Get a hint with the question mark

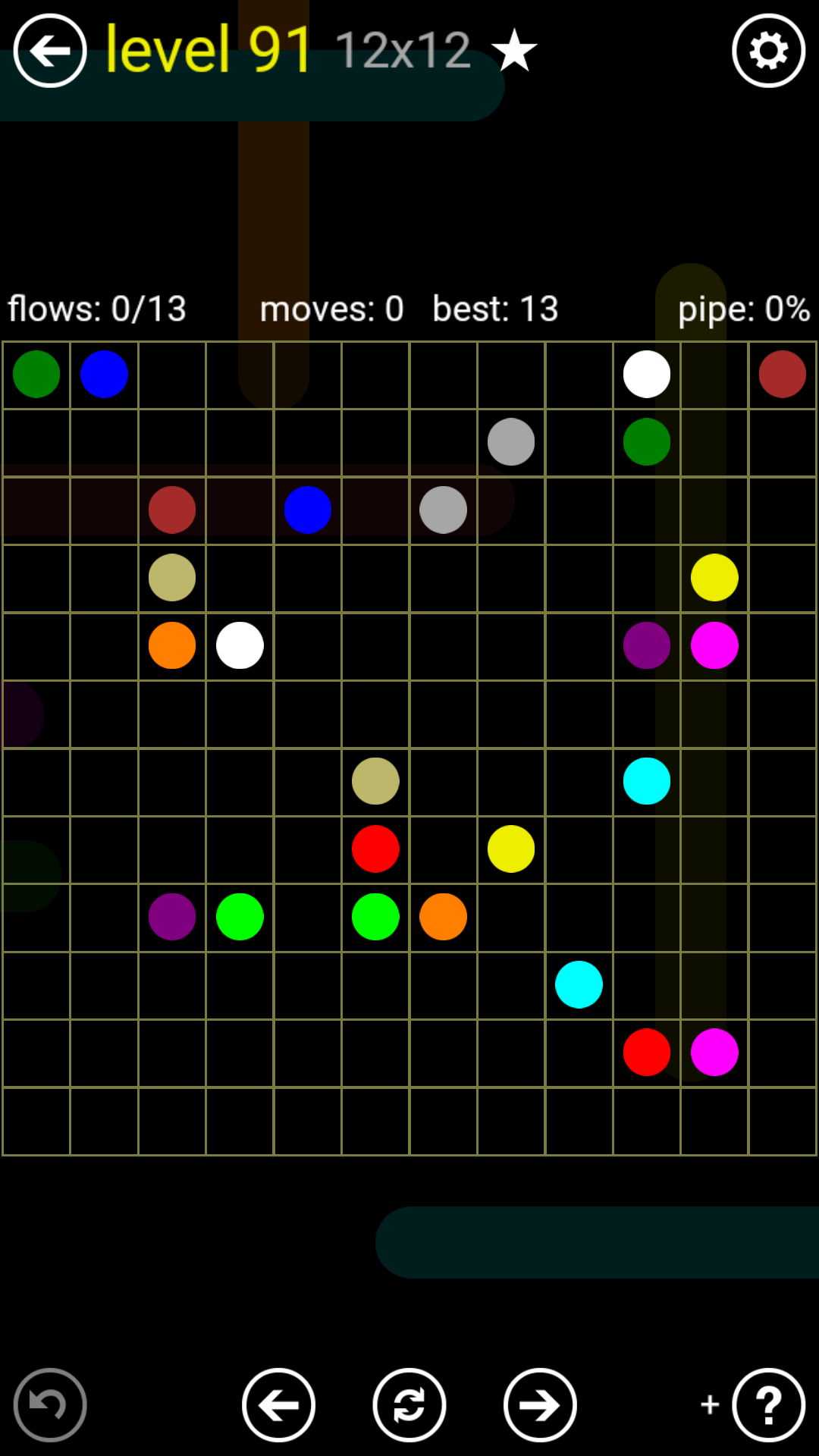[x=768, y=1404]
